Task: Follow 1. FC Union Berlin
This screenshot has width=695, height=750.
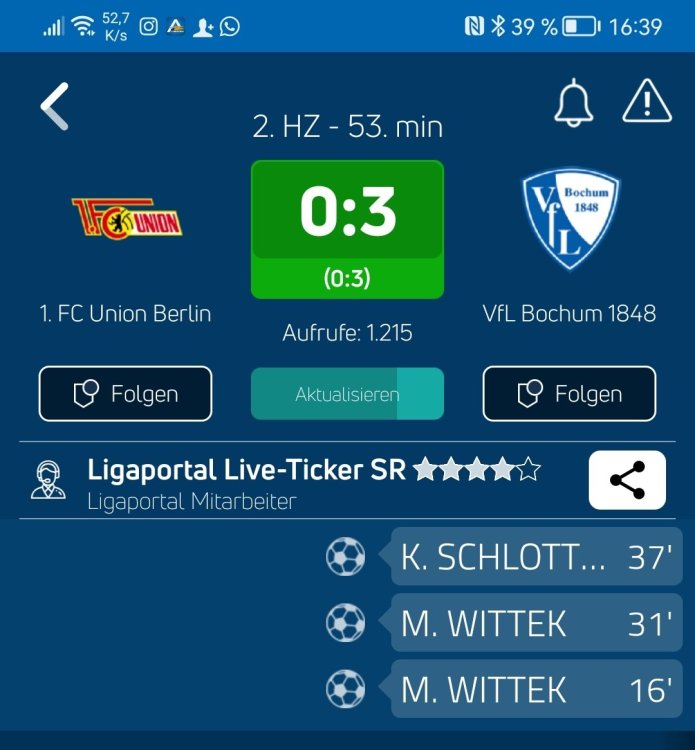Action: 125,394
